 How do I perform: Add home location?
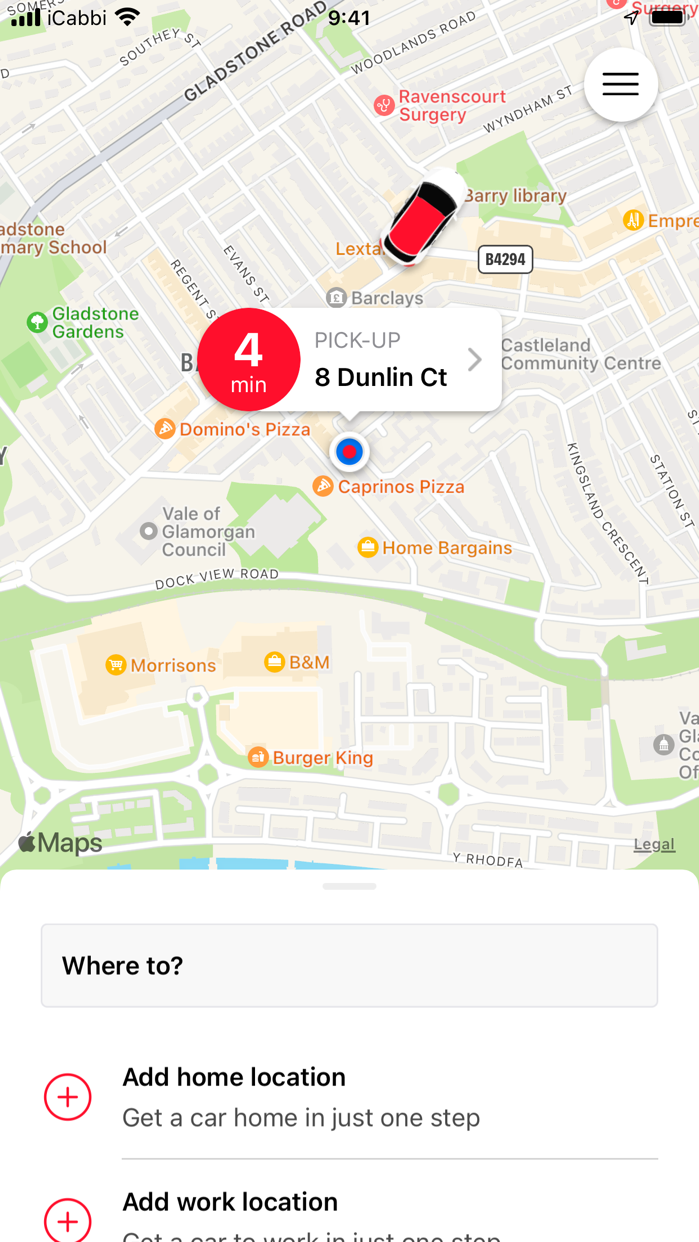[300, 1096]
